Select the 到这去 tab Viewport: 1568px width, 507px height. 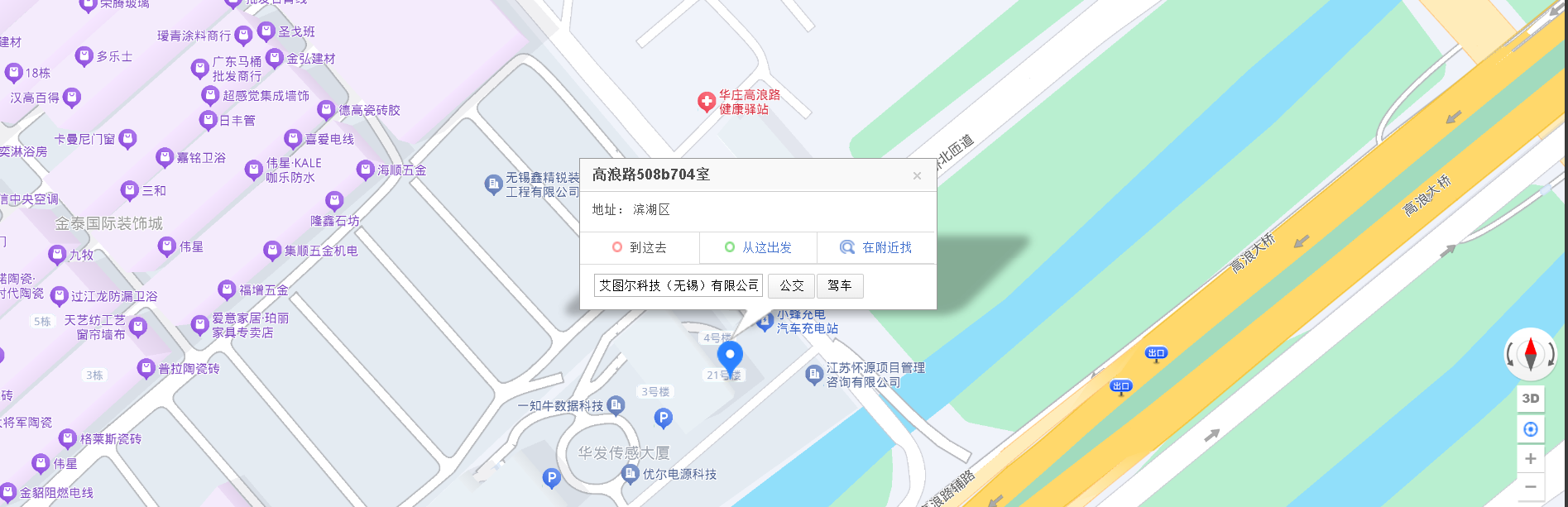tap(640, 247)
